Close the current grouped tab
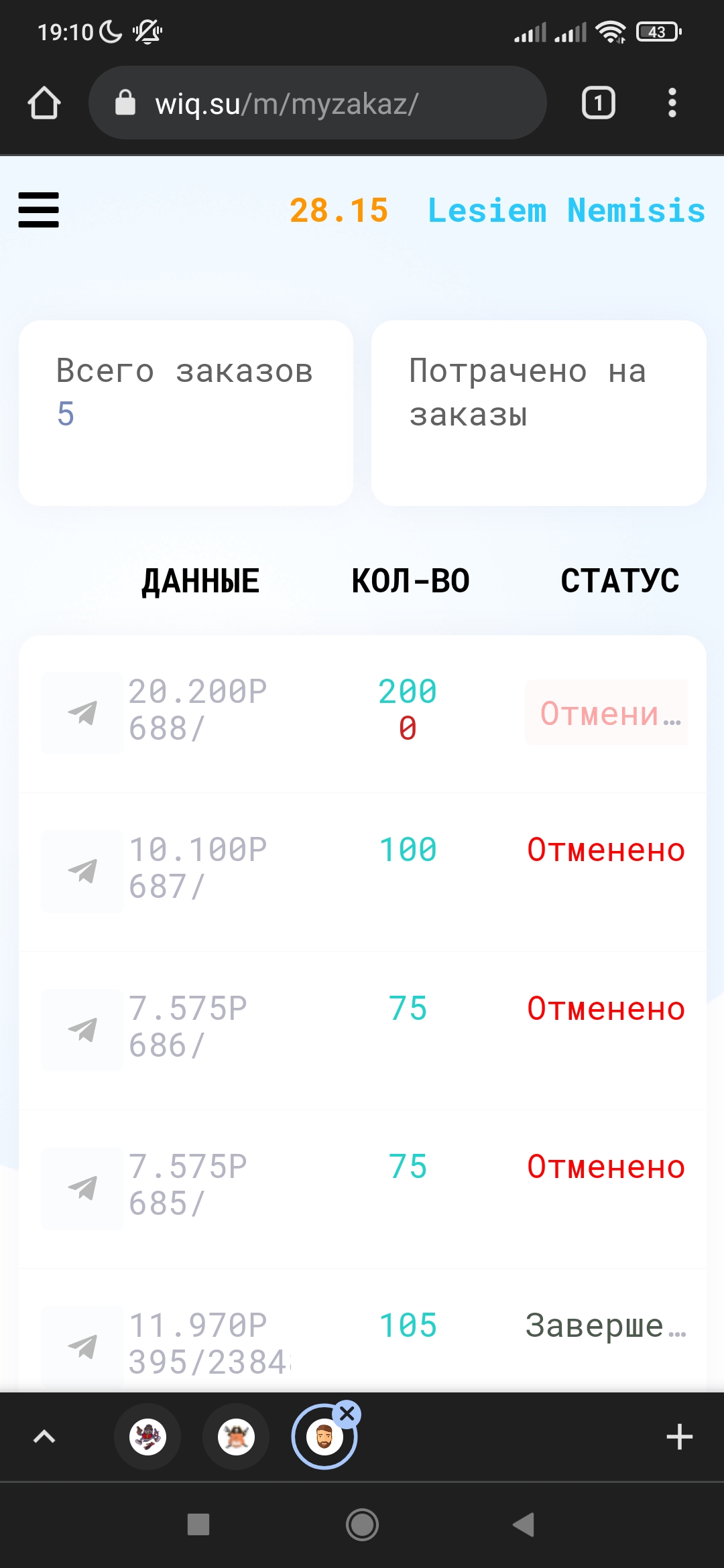 (347, 1414)
